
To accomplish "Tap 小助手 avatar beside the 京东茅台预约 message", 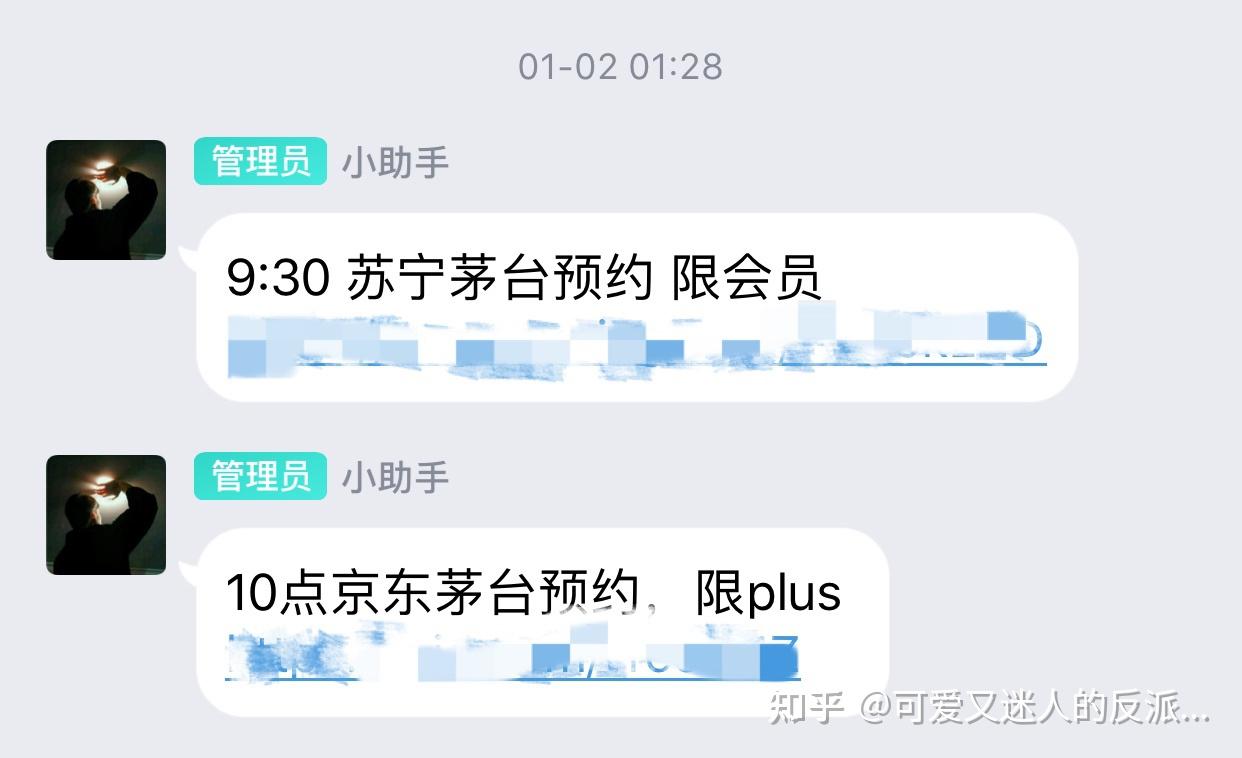I will click(106, 515).
